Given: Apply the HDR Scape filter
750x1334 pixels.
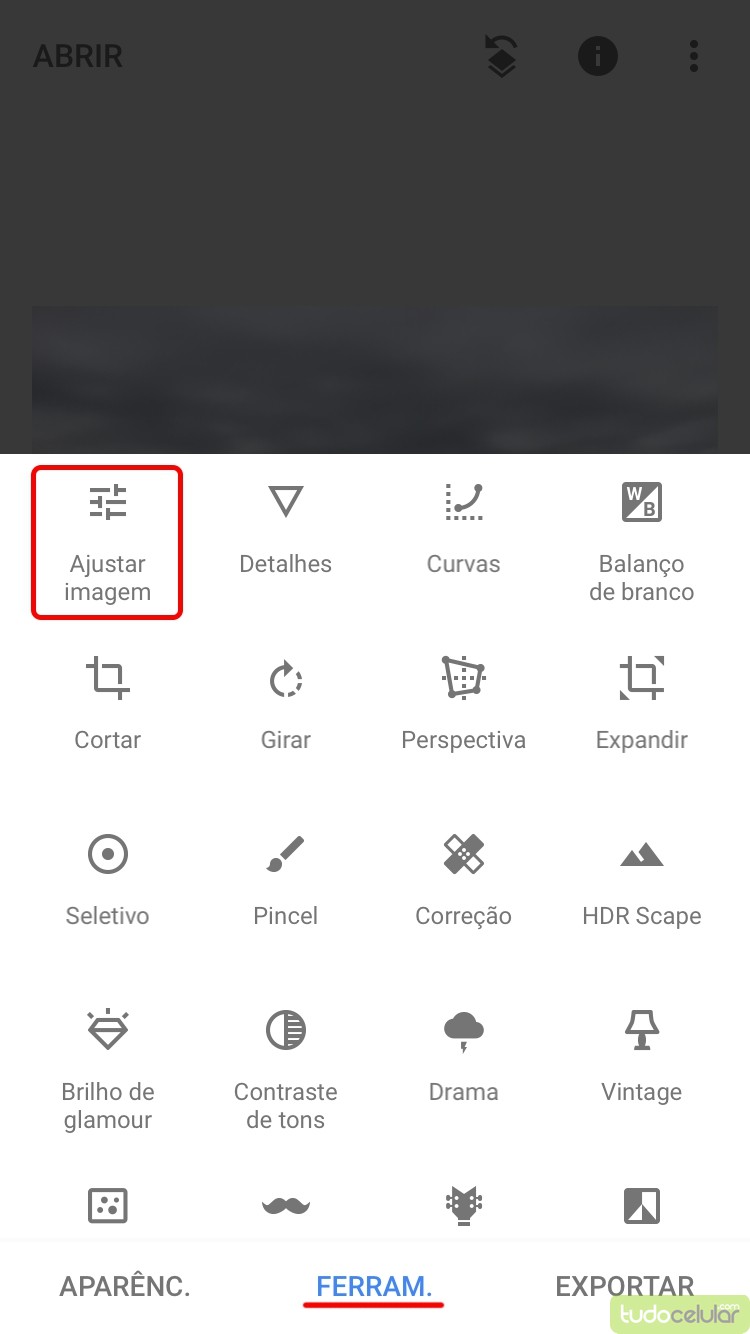Looking at the screenshot, I should 641,881.
